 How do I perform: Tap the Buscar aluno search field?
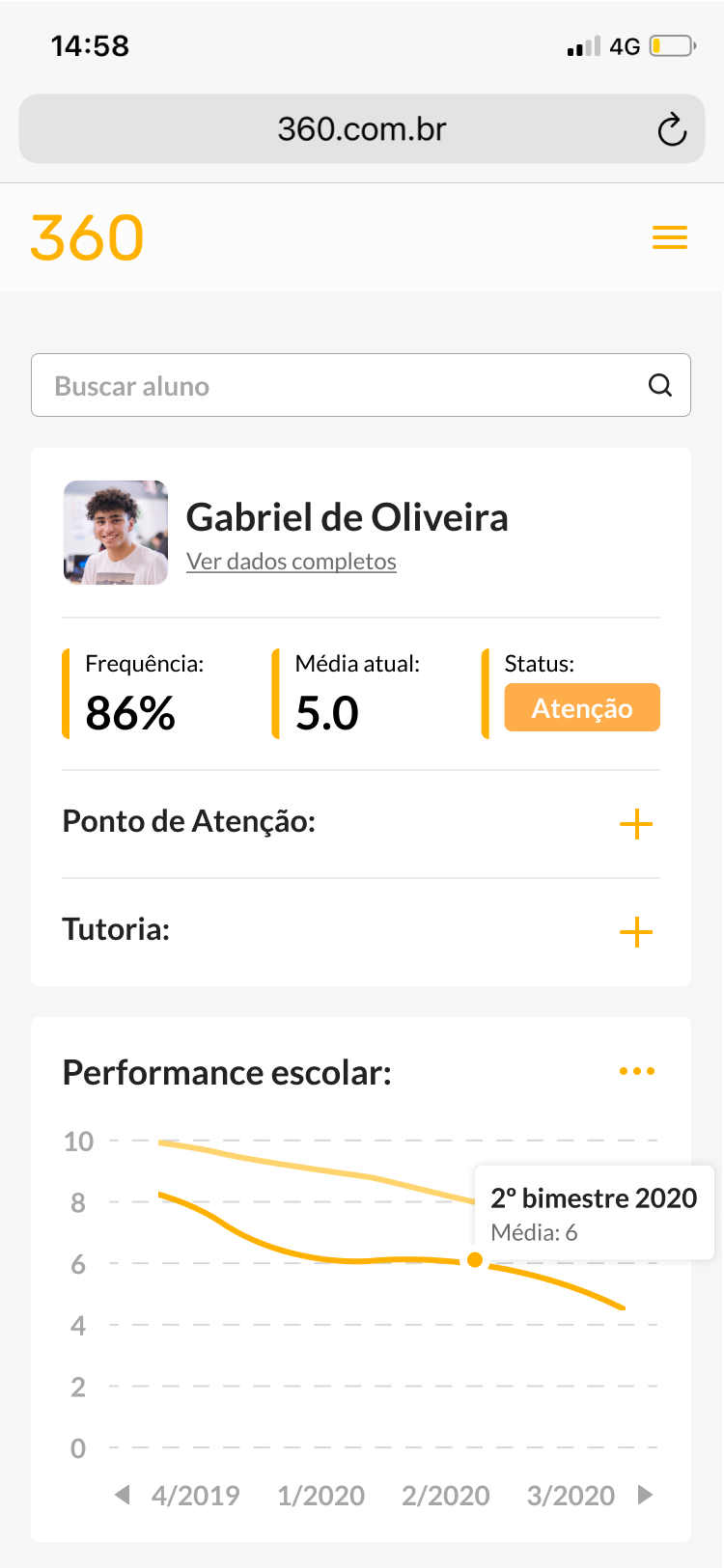[338, 386]
